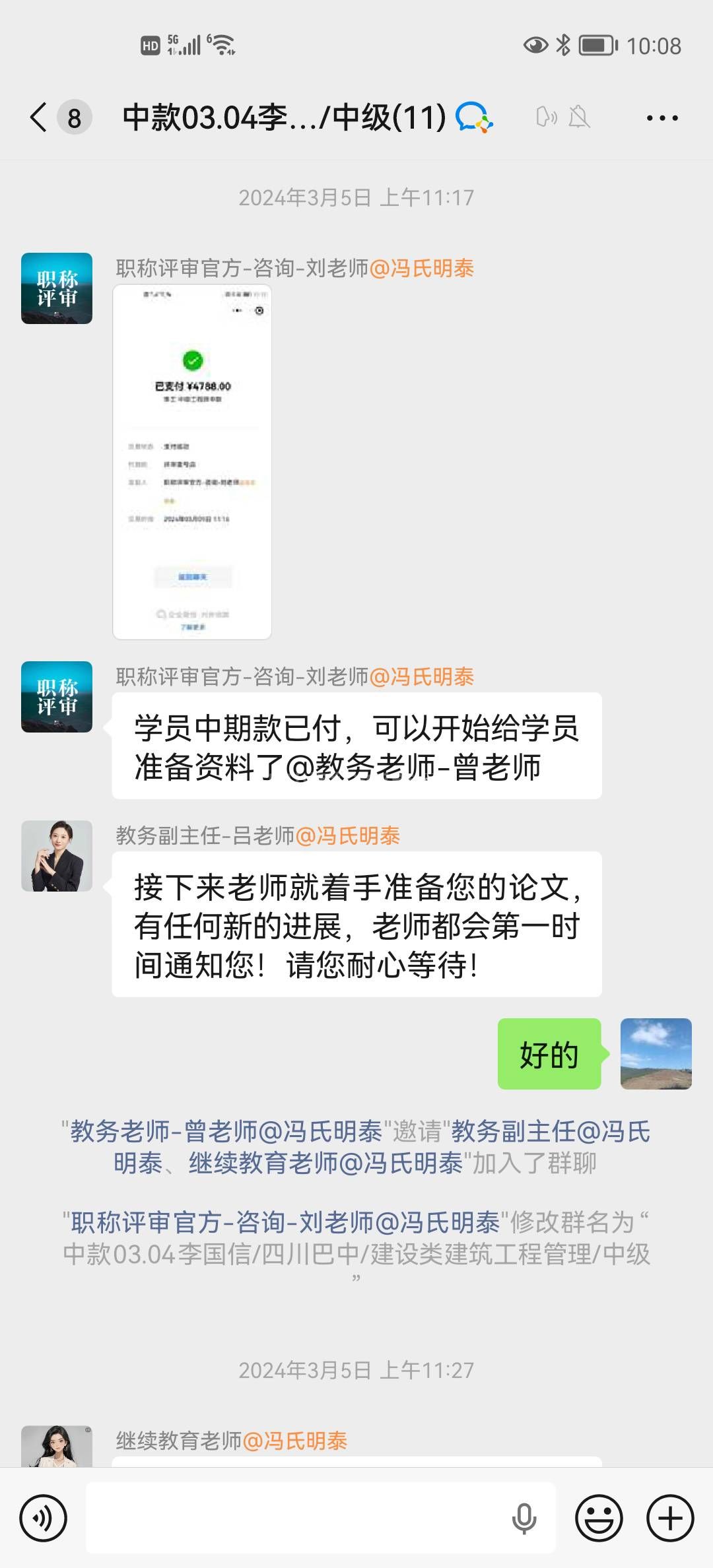The height and width of the screenshot is (1568, 713).
Task: Focus the message text field
Action: point(297,1518)
